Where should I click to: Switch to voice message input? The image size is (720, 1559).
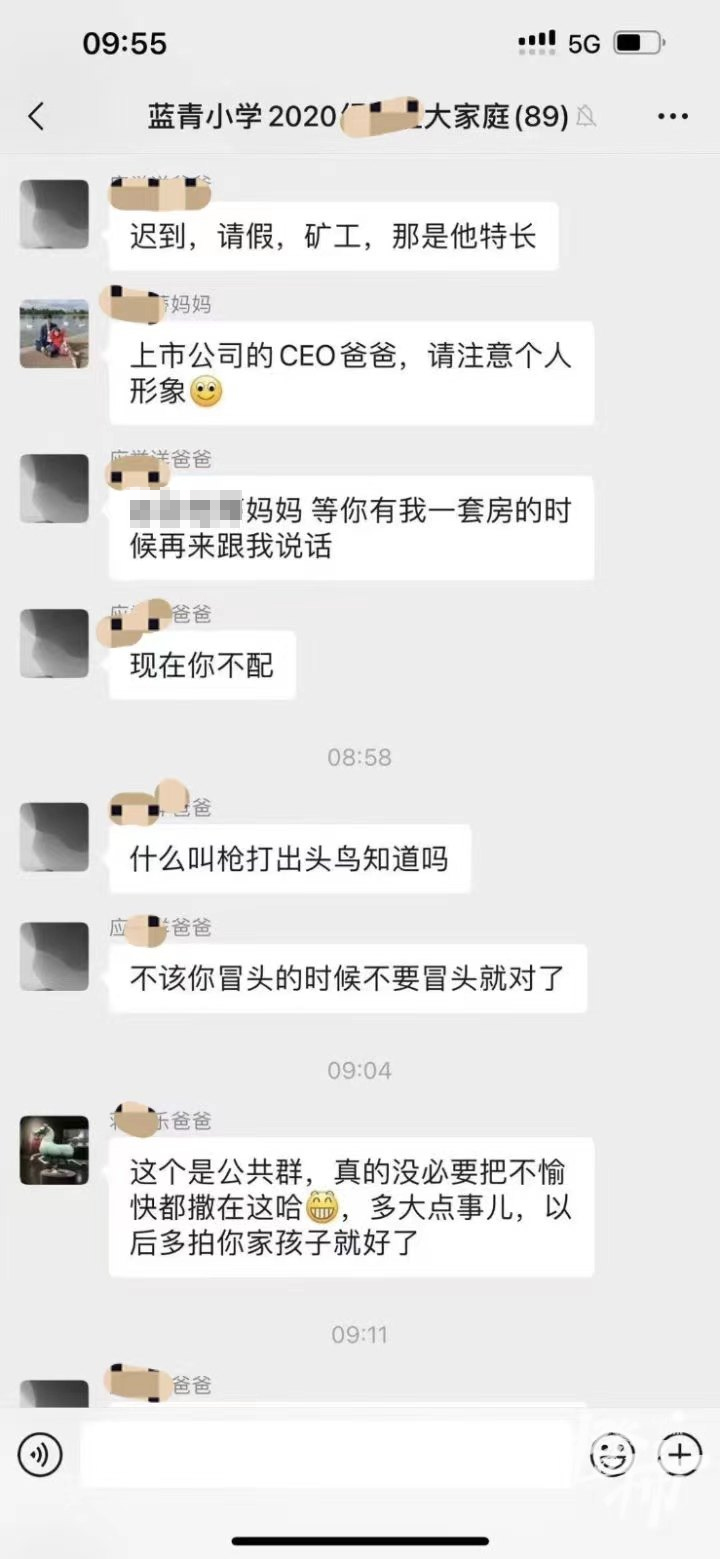pyautogui.click(x=40, y=1454)
